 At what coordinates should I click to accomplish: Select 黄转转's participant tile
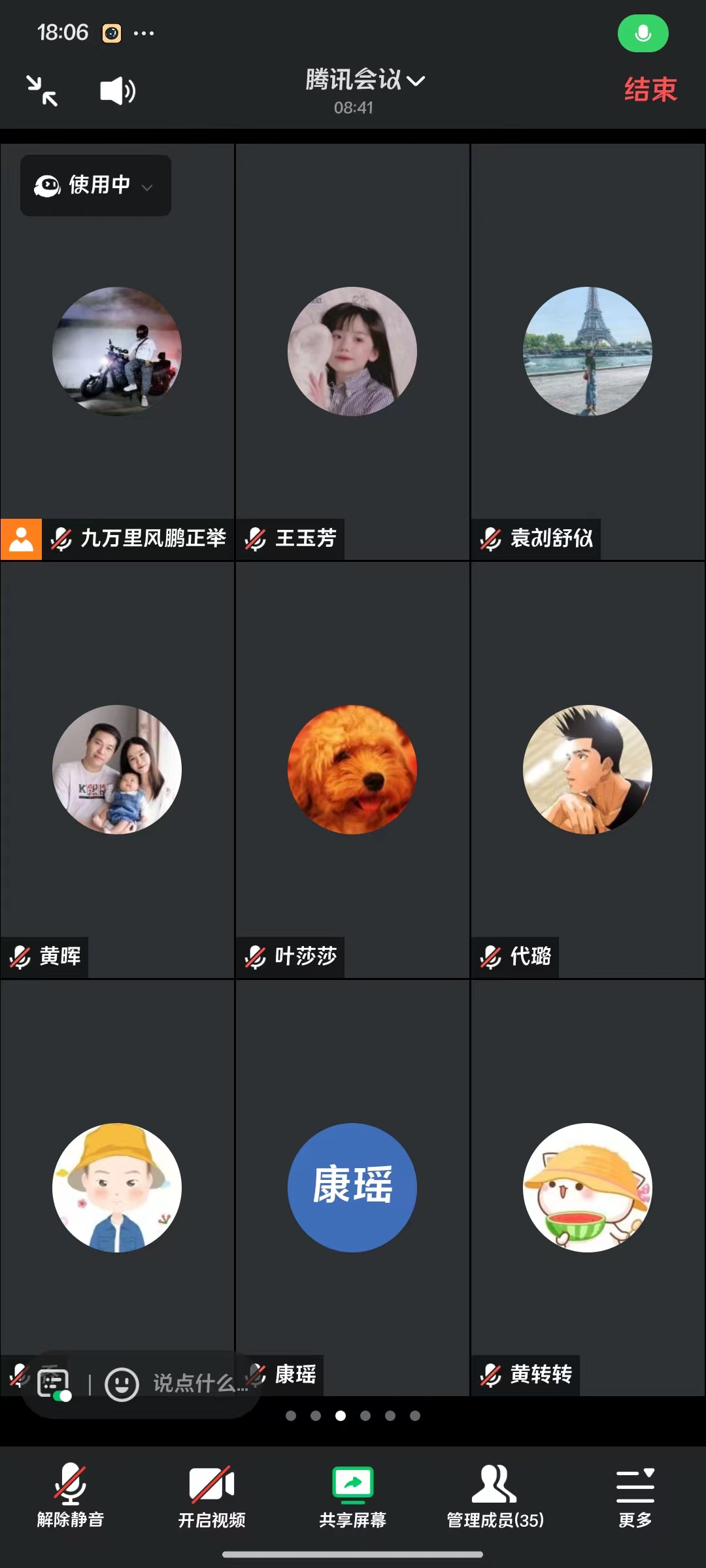point(588,1188)
